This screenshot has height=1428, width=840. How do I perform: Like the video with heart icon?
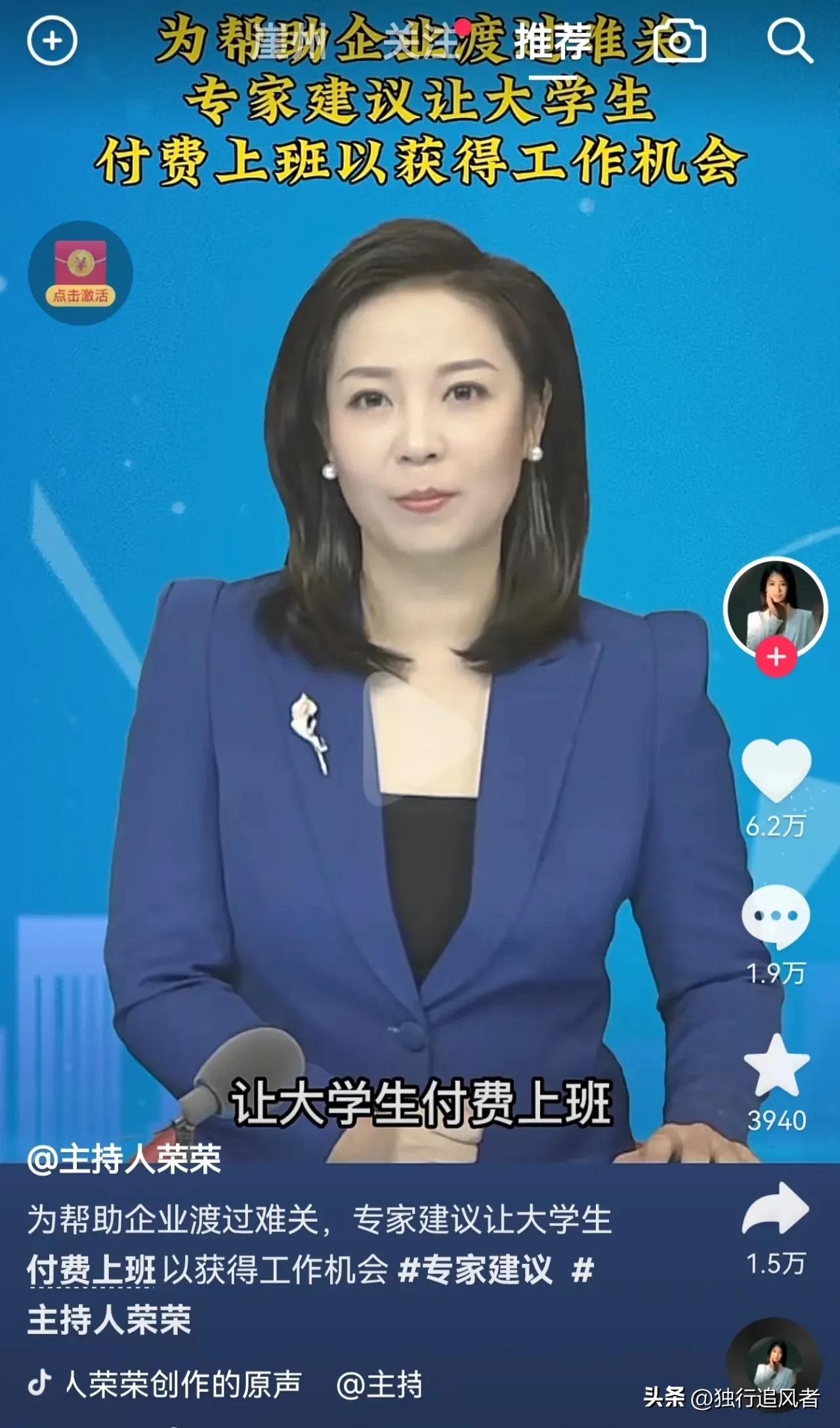pyautogui.click(x=776, y=769)
